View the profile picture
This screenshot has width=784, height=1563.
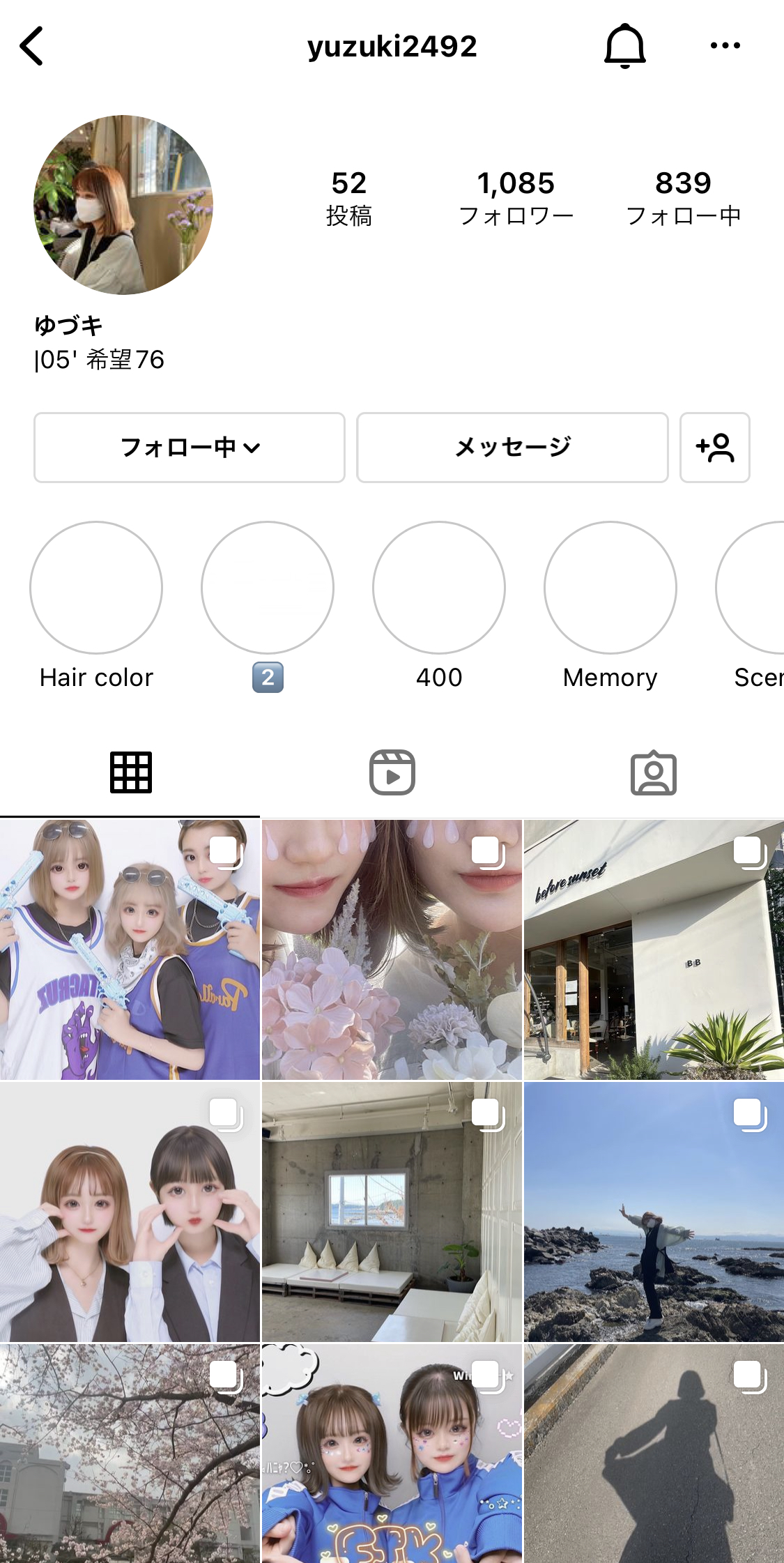tap(123, 205)
